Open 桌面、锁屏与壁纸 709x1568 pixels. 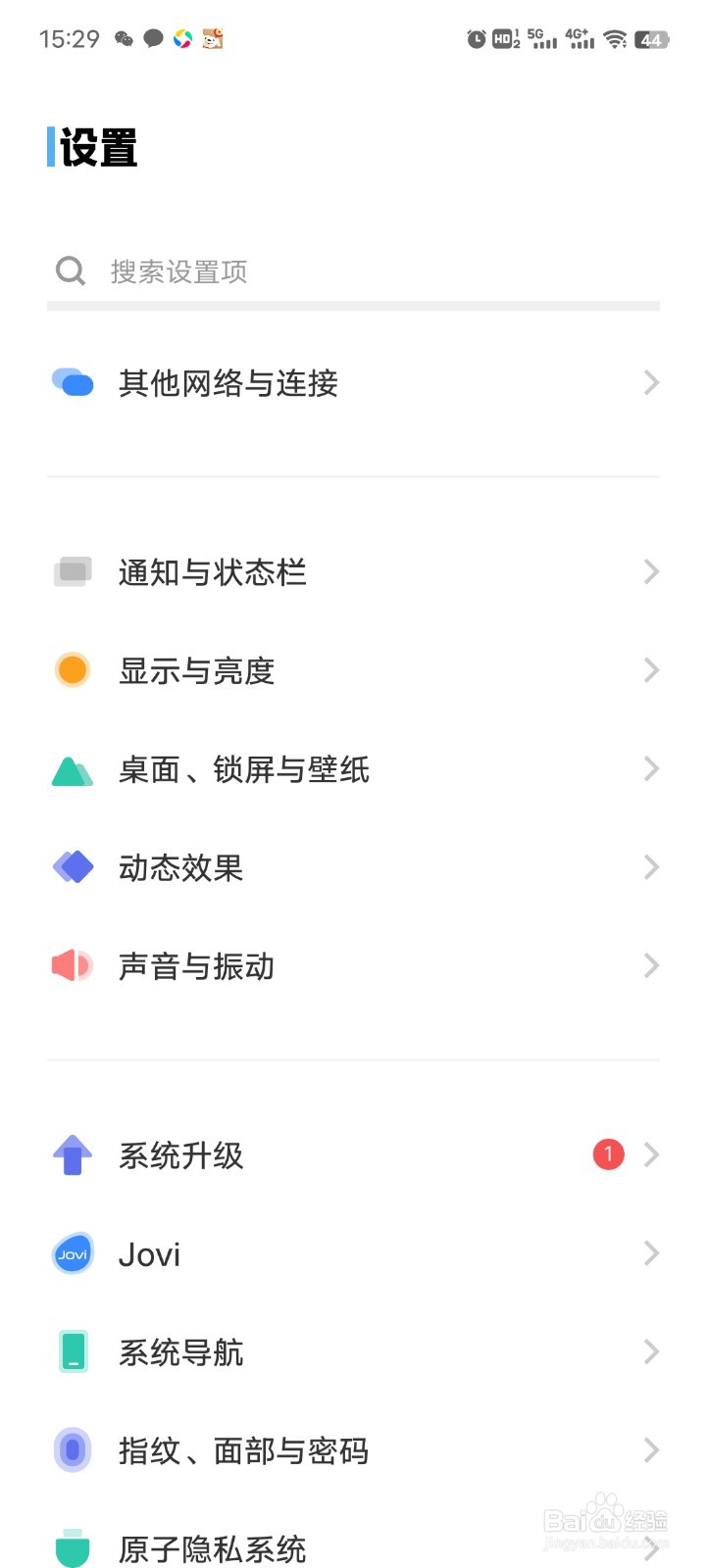coord(353,769)
